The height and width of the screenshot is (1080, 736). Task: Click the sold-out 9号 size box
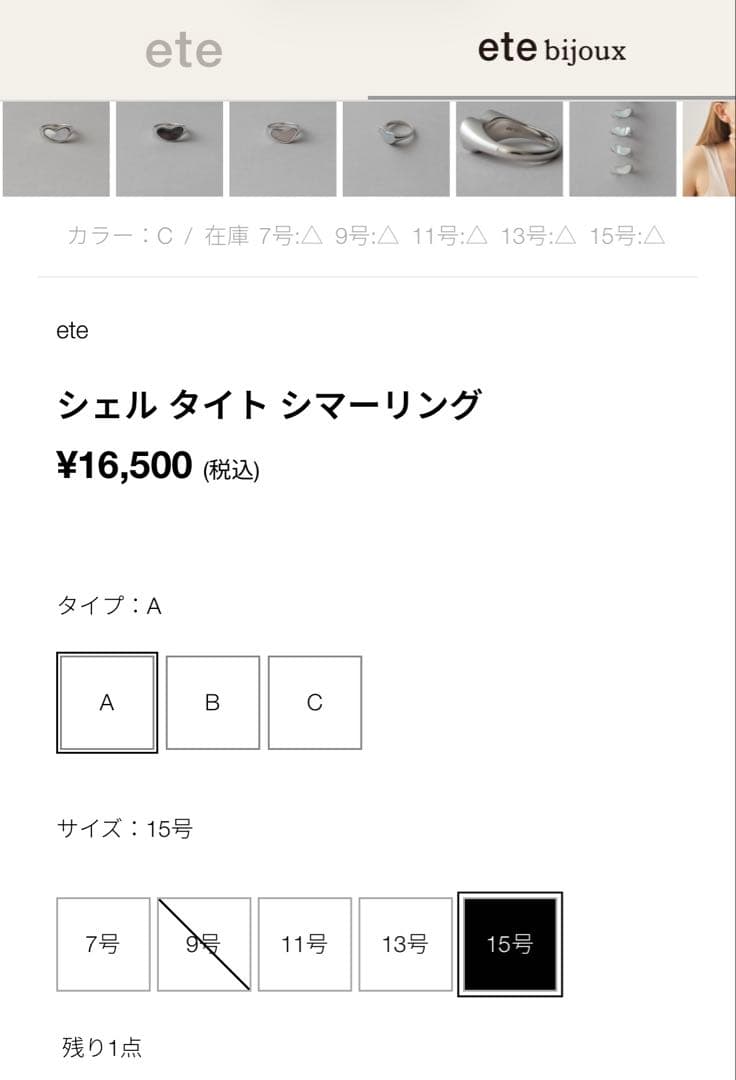(x=204, y=943)
